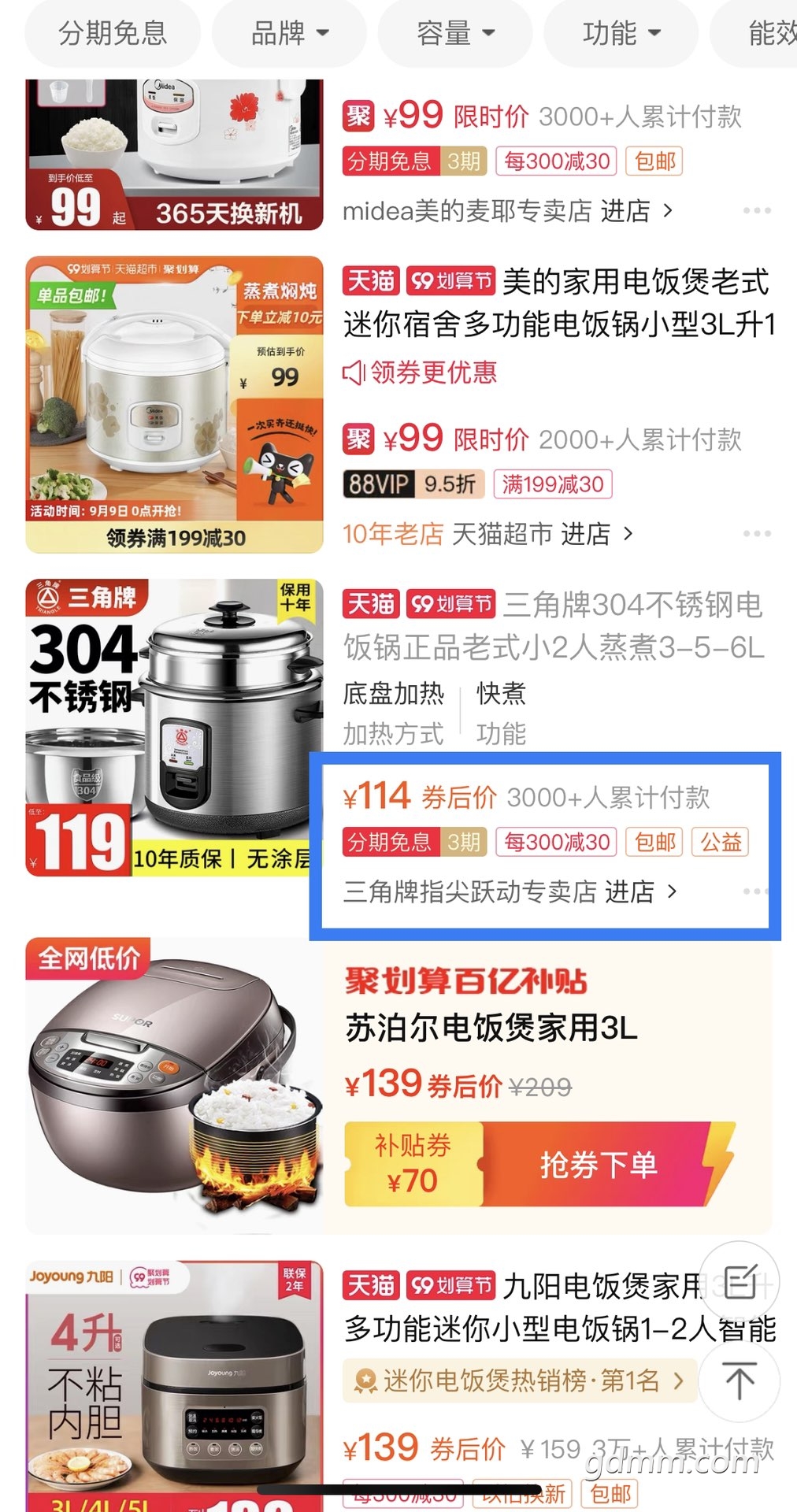The image size is (797, 1512).
Task: Jump back to the top of the list
Action: pyautogui.click(x=739, y=1382)
